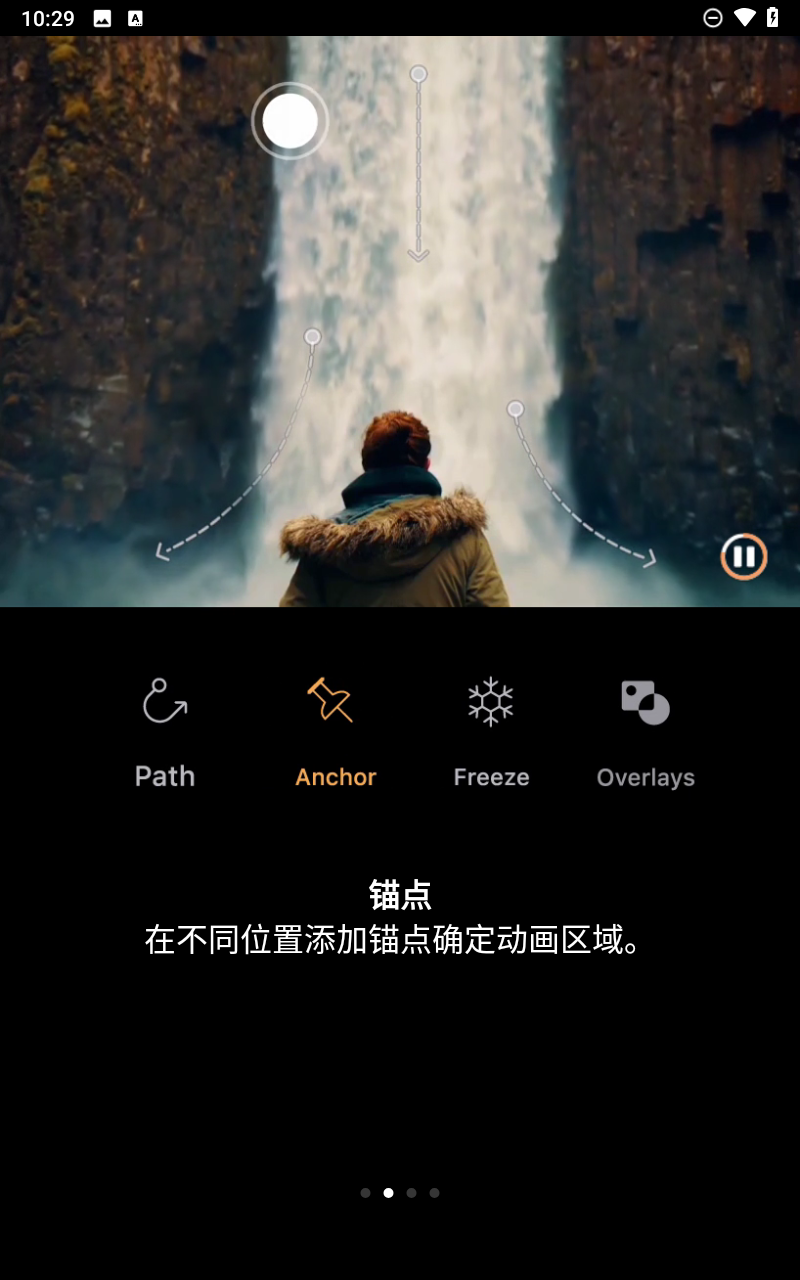Image resolution: width=800 pixels, height=1280 pixels.
Task: Jump to the third page indicator dot
Action: 411,1192
